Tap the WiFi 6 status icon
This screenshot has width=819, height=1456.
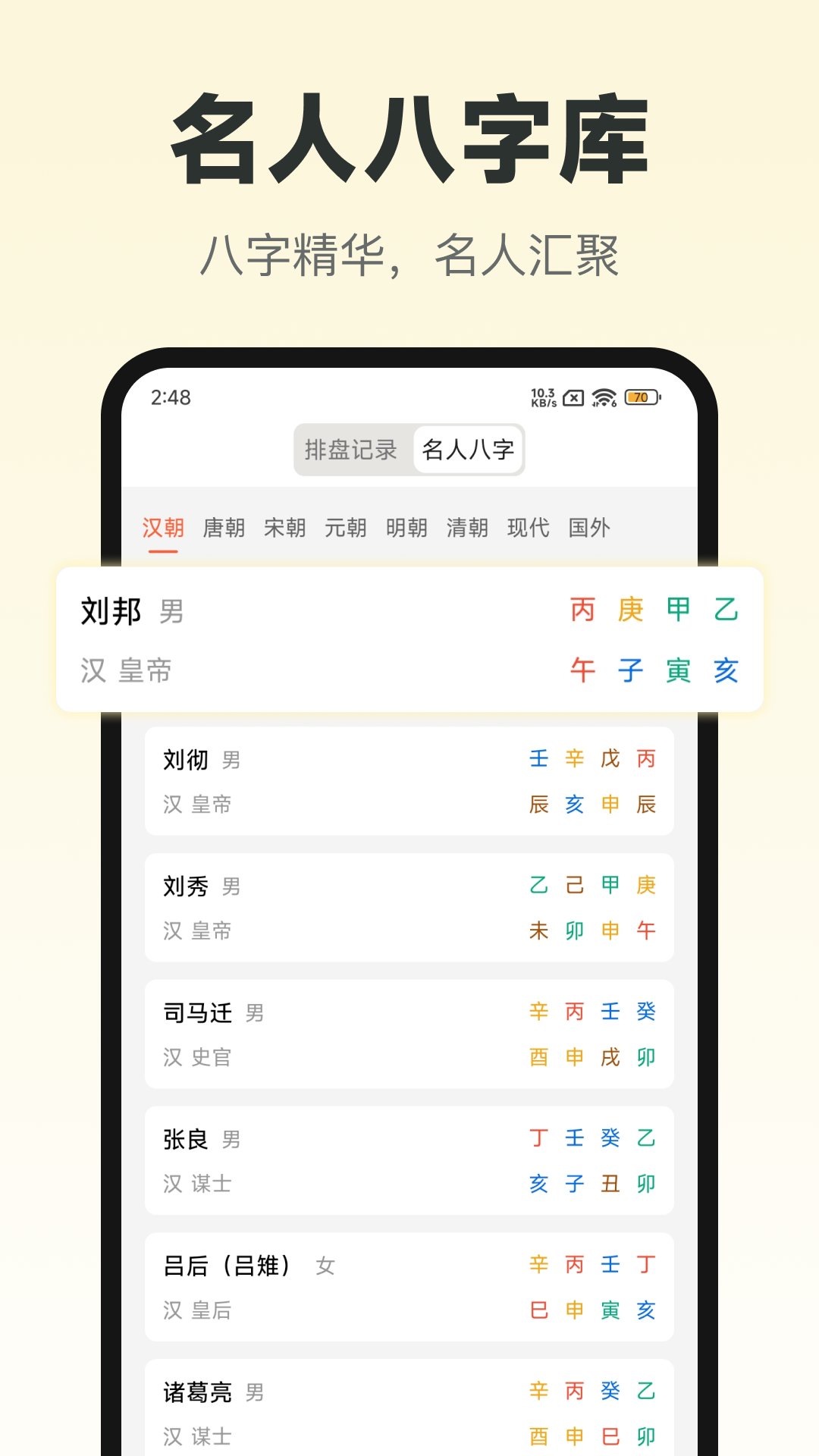tap(603, 396)
